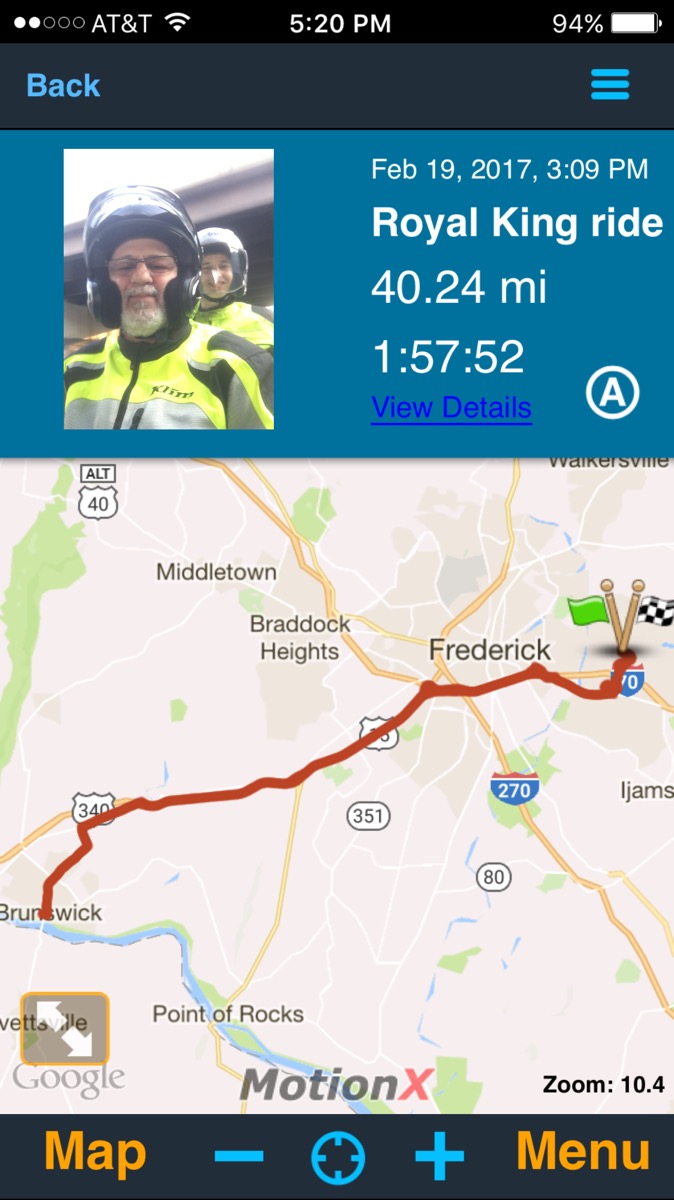Tap the circled A icon
Image resolution: width=674 pixels, height=1200 pixels.
(x=612, y=393)
